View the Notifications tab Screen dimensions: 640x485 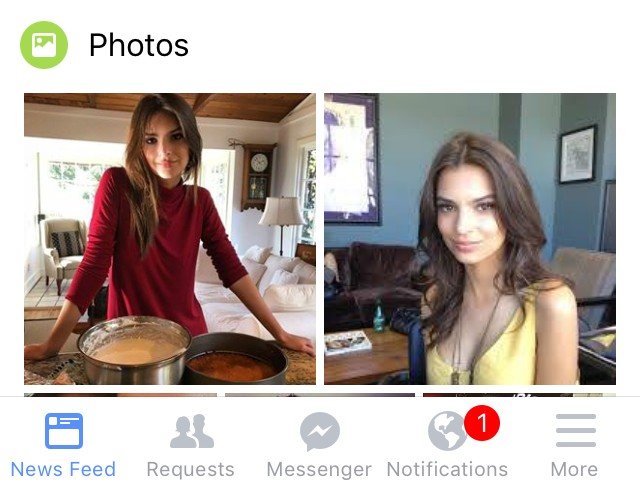[447, 445]
